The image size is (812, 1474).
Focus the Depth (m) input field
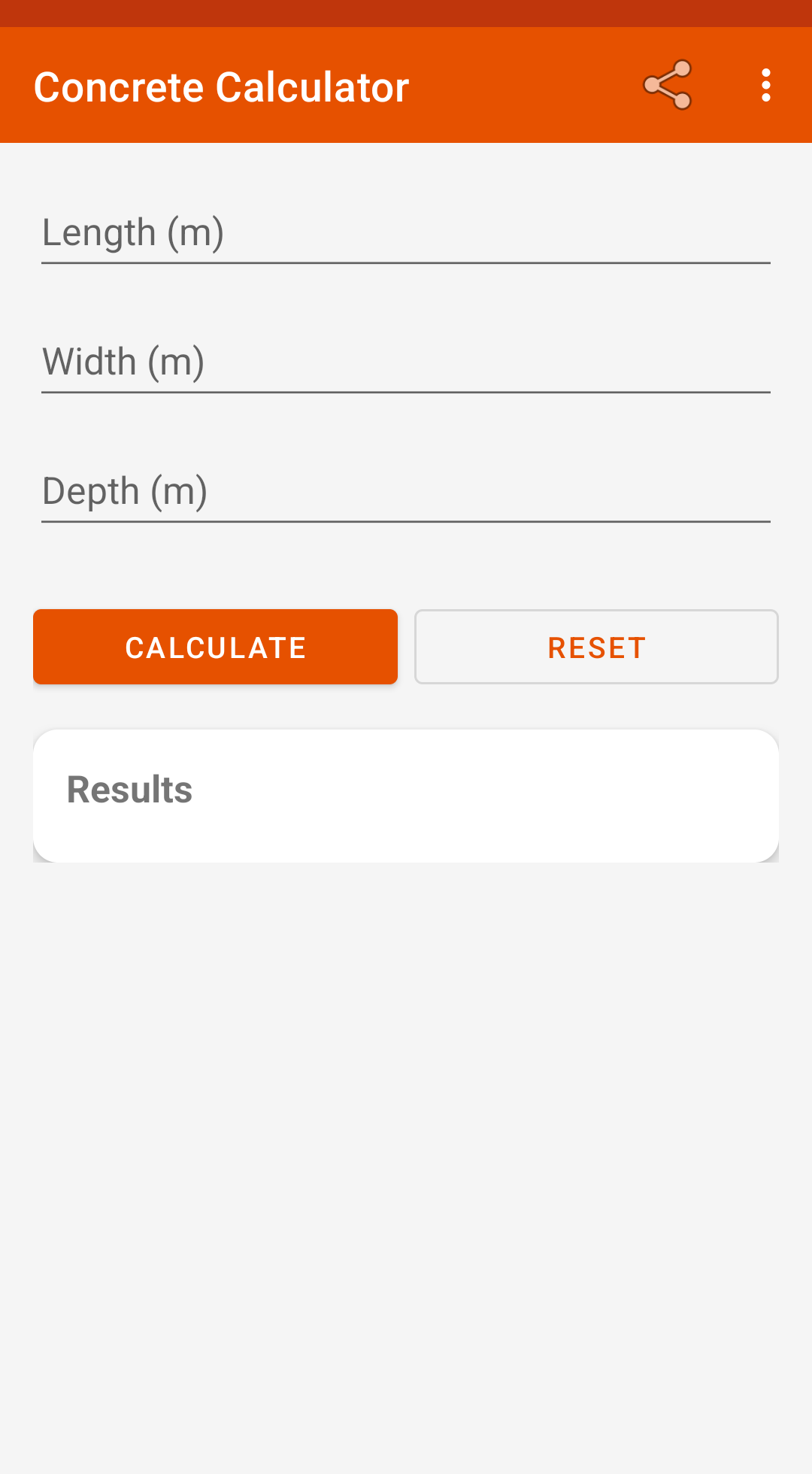tap(406, 491)
